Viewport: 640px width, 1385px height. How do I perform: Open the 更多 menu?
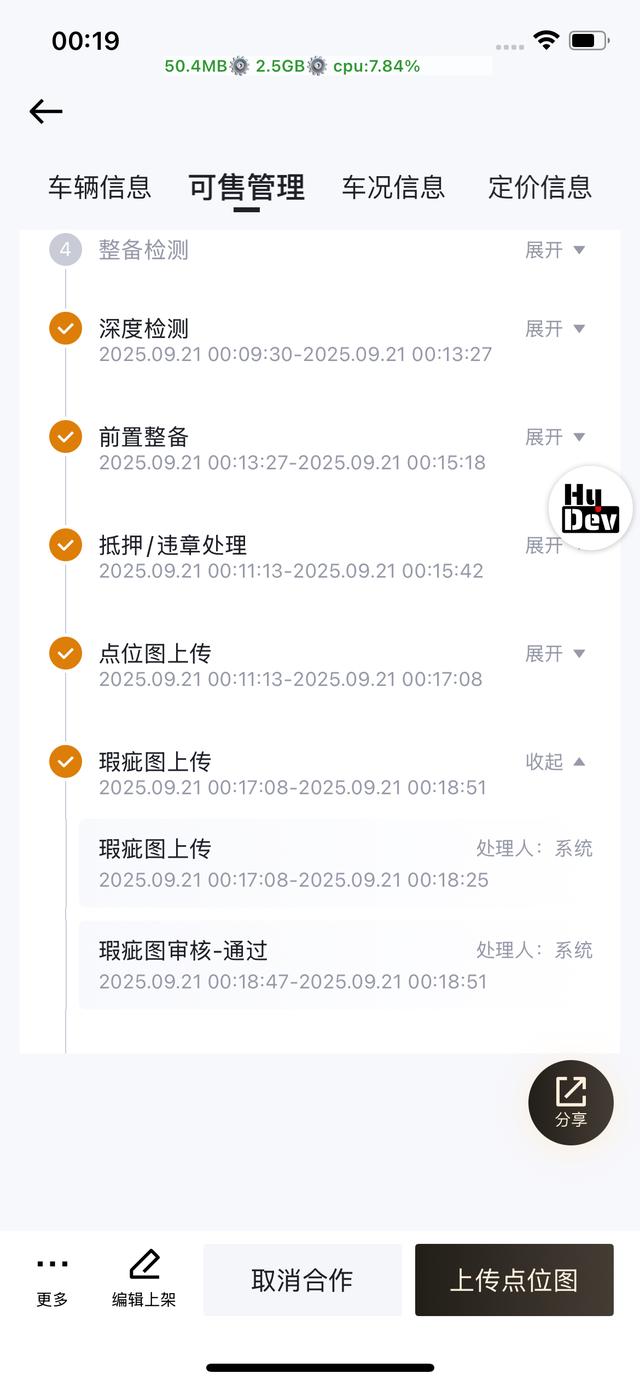(52, 1280)
